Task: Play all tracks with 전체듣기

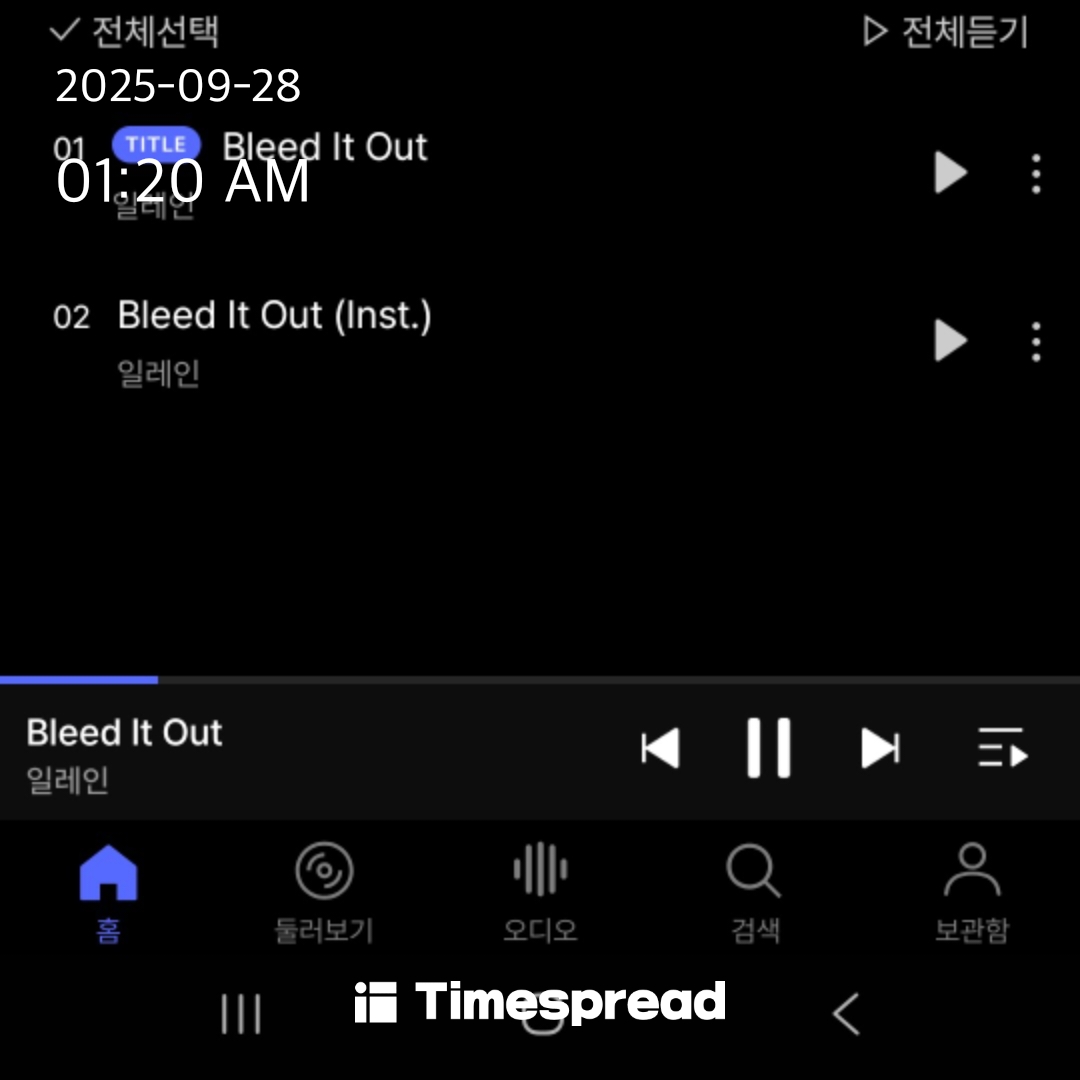Action: (x=945, y=32)
